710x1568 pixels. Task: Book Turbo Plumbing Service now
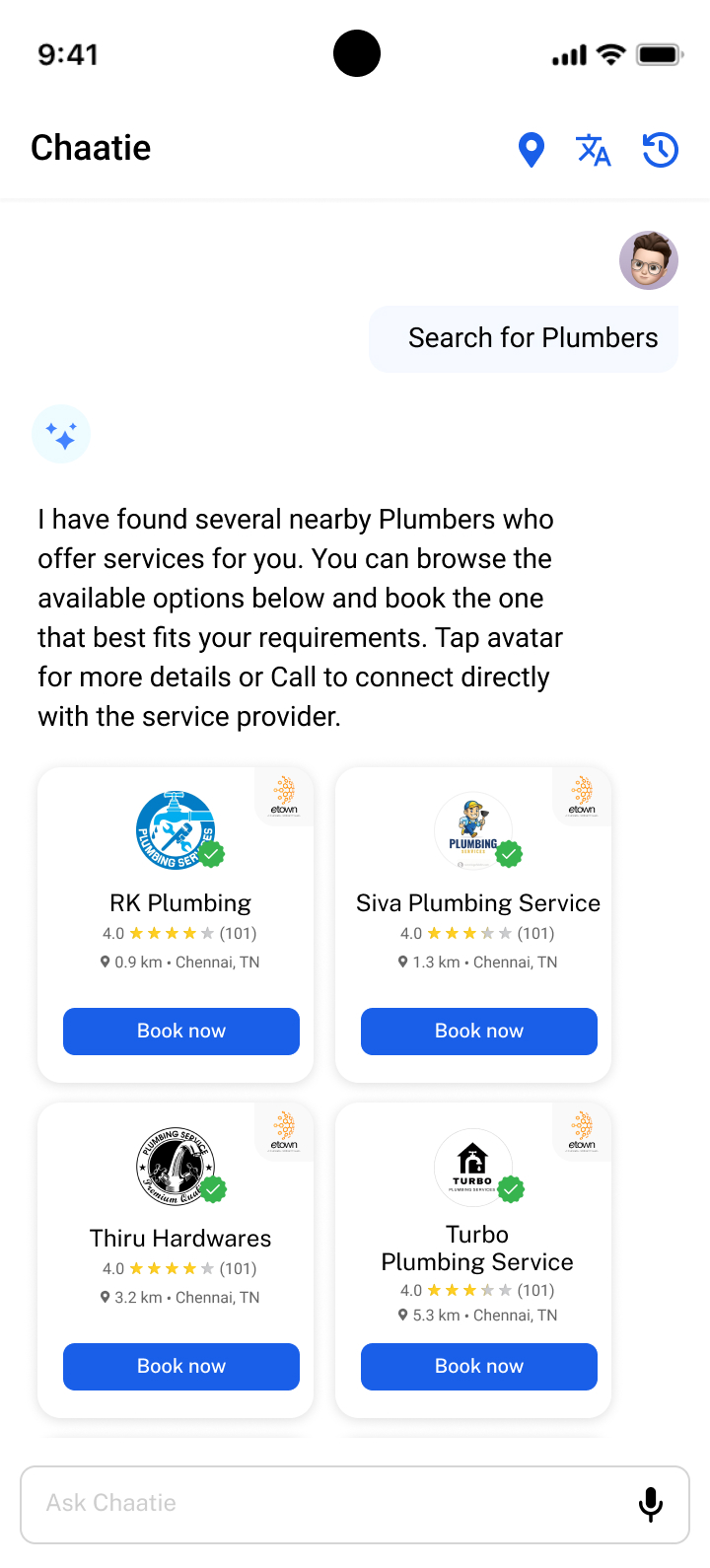[479, 1367]
